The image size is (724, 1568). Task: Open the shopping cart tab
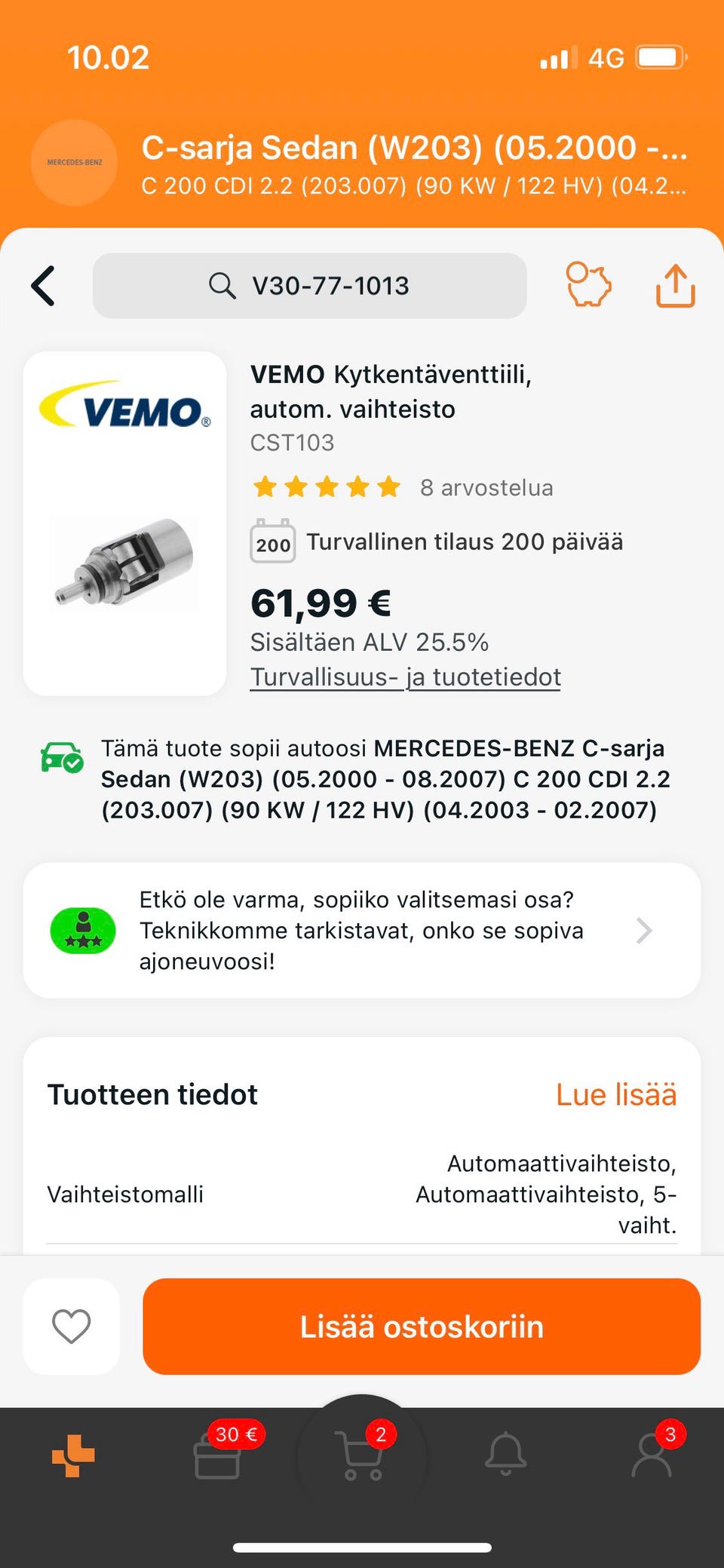pos(362,1455)
